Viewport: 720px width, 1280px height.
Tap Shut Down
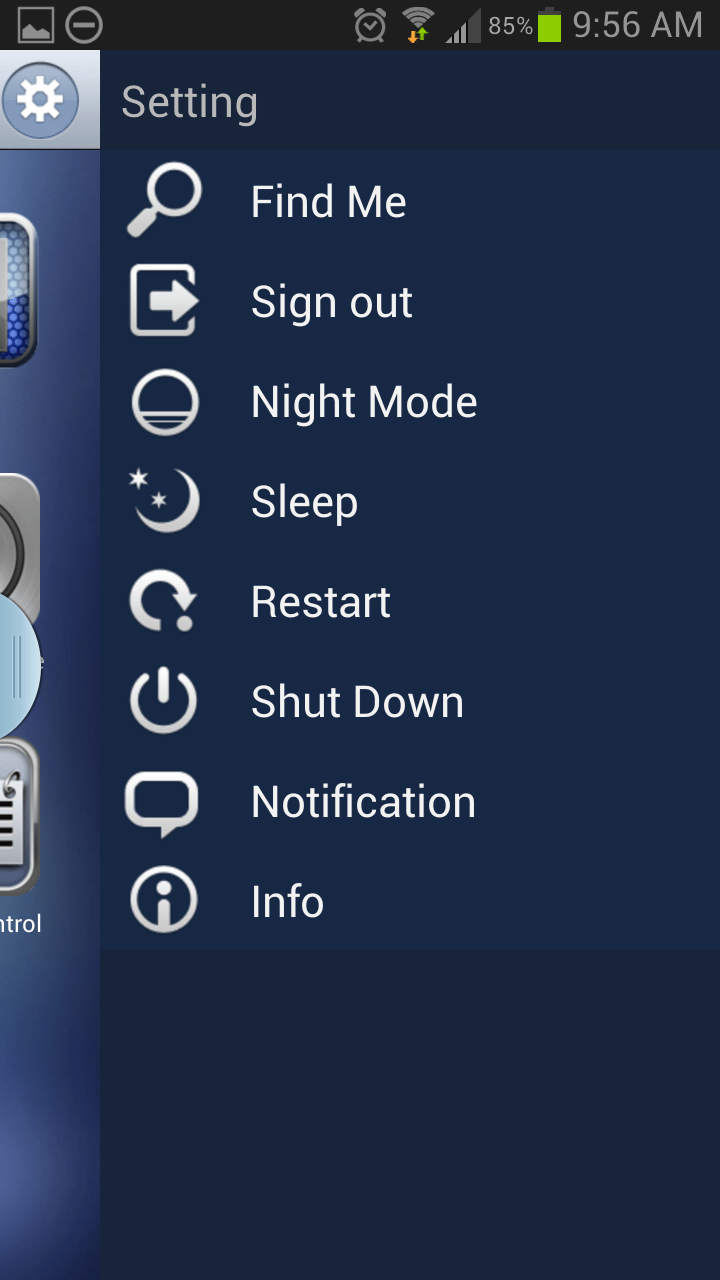tap(357, 702)
